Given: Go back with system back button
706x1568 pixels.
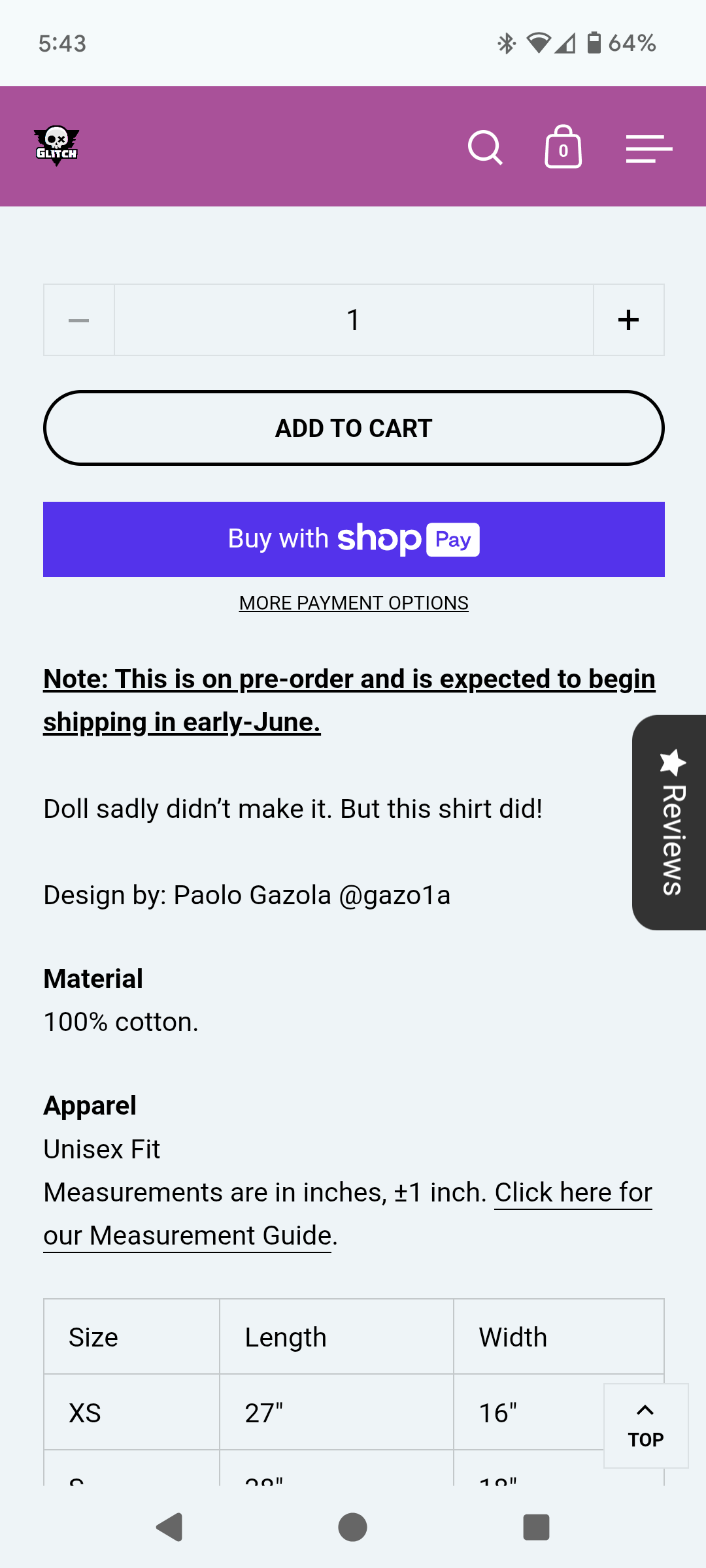Looking at the screenshot, I should (170, 1527).
